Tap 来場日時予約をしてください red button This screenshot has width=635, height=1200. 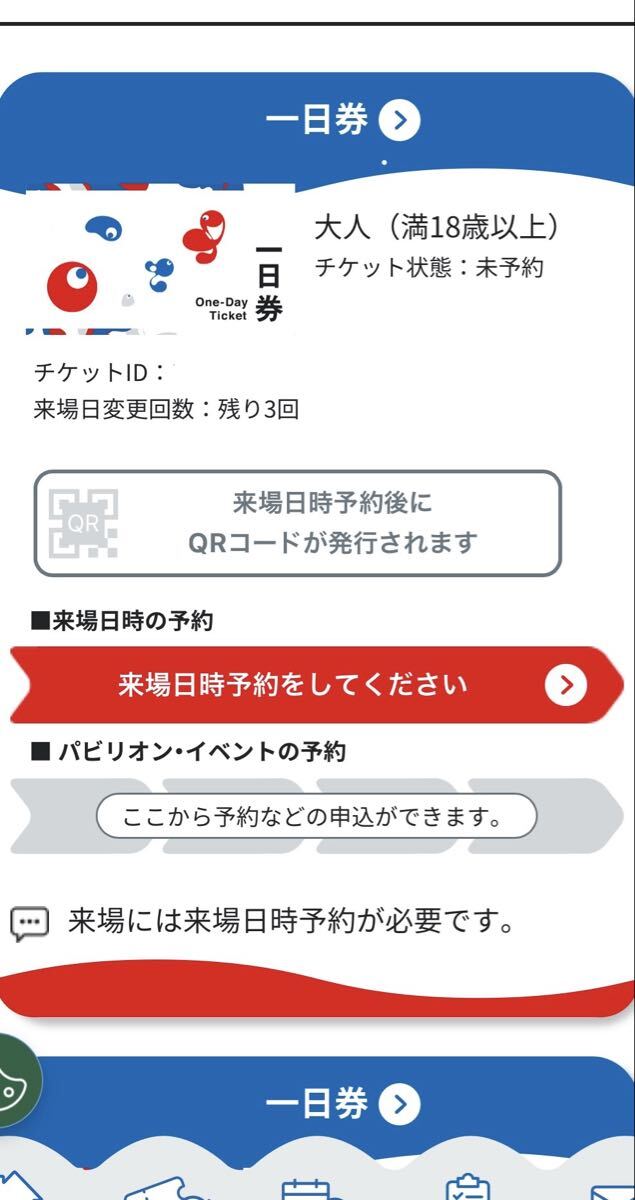[x=316, y=685]
